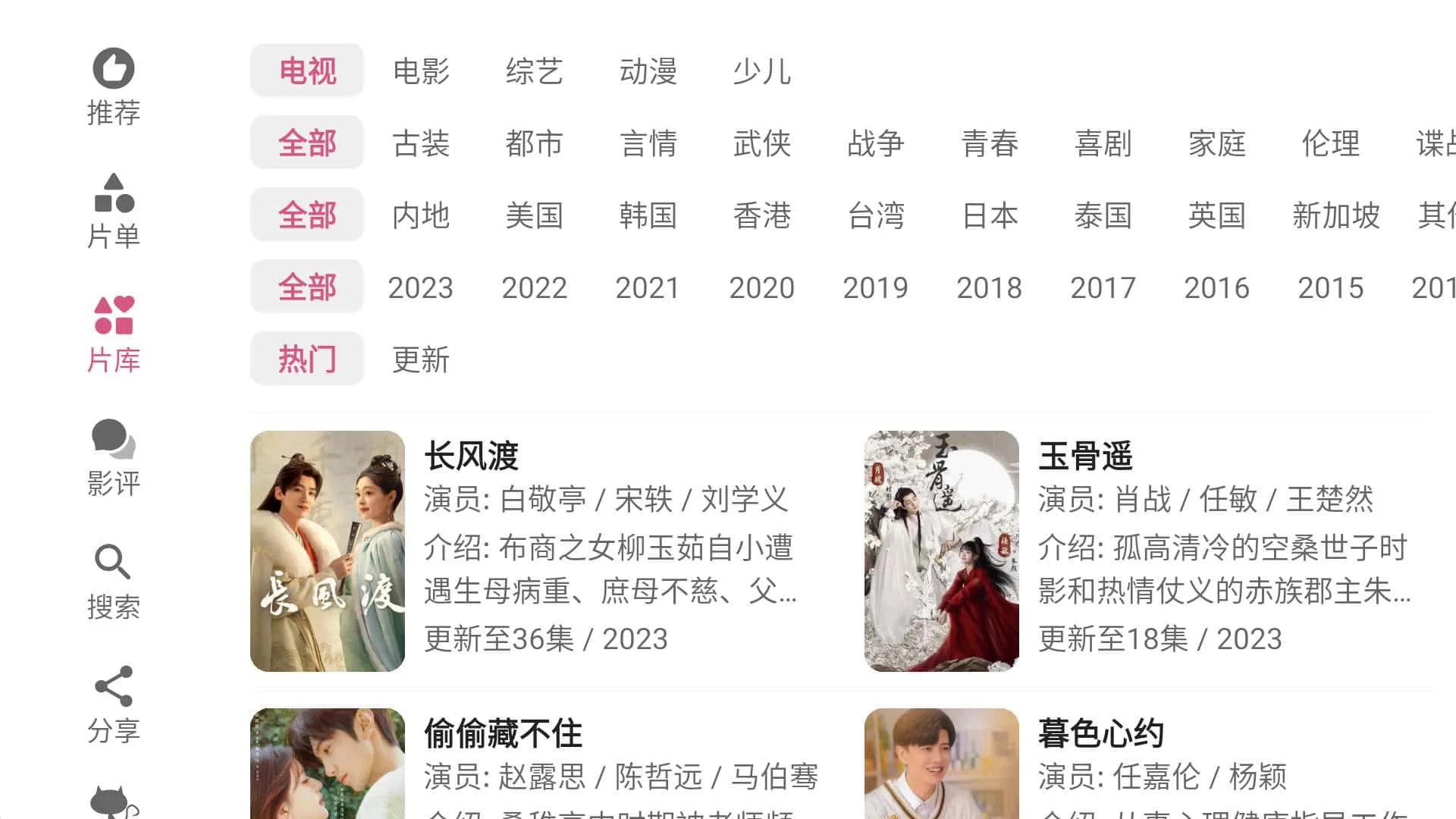Choose 内地 as the region
Image resolution: width=1456 pixels, height=819 pixels.
coord(421,215)
